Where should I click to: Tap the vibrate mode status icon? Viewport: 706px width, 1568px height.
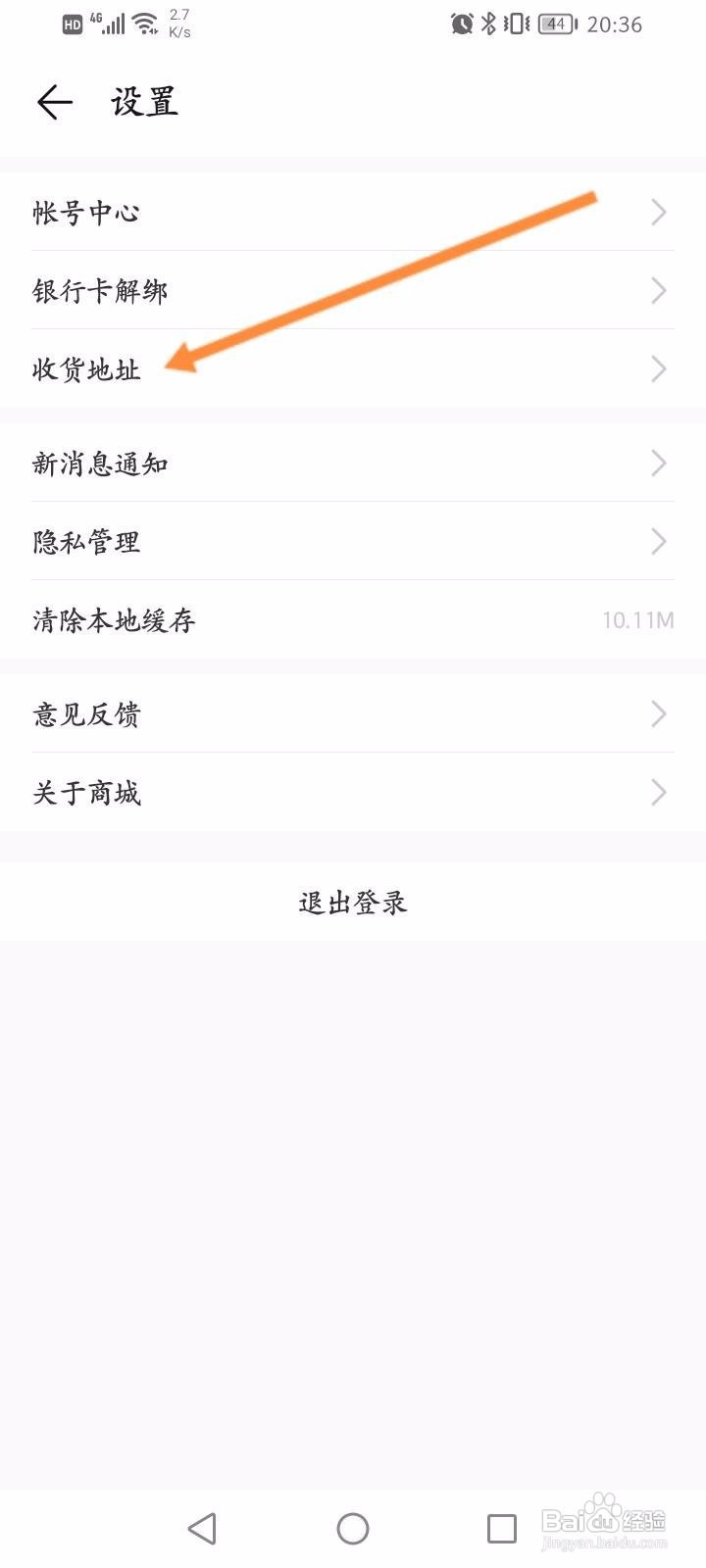tap(515, 24)
